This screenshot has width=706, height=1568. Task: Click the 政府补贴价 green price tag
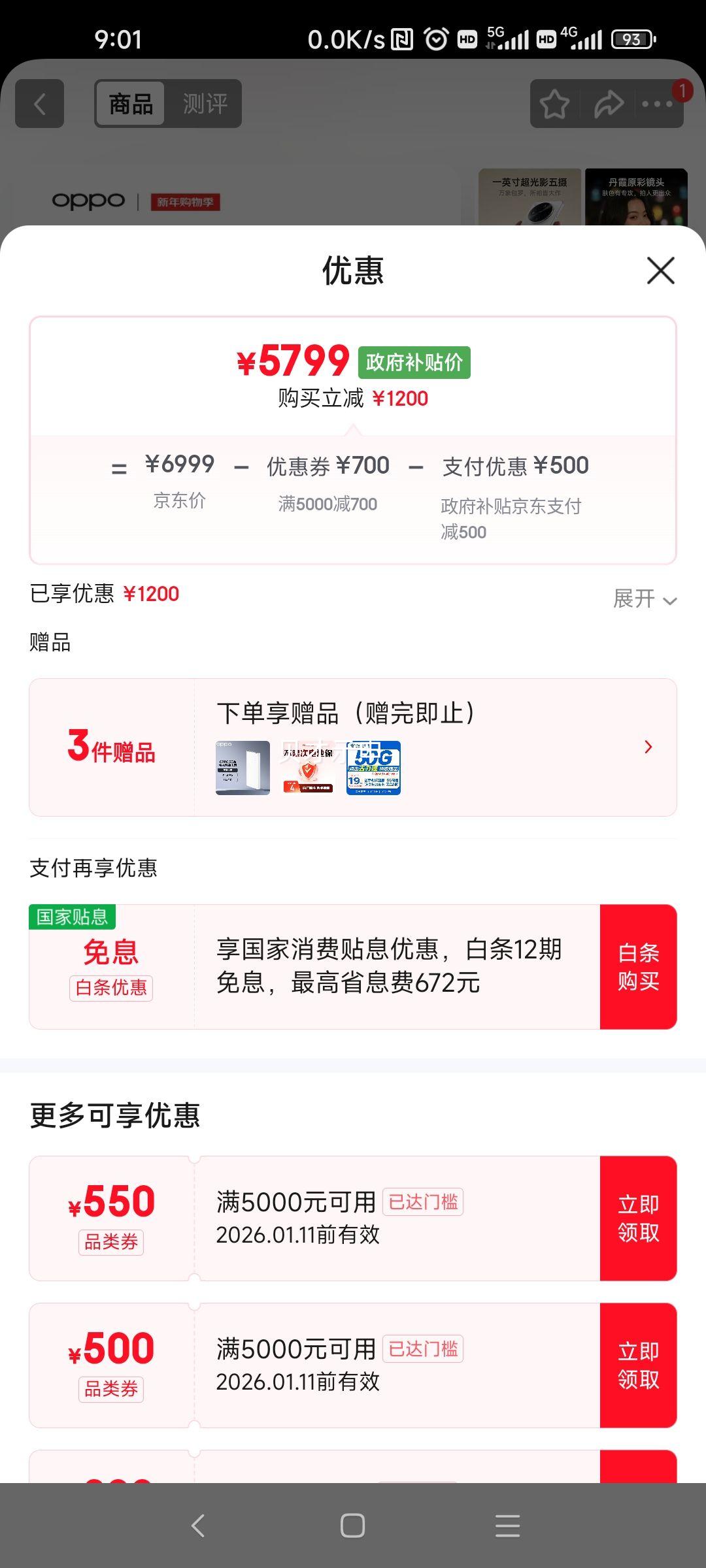tap(414, 363)
